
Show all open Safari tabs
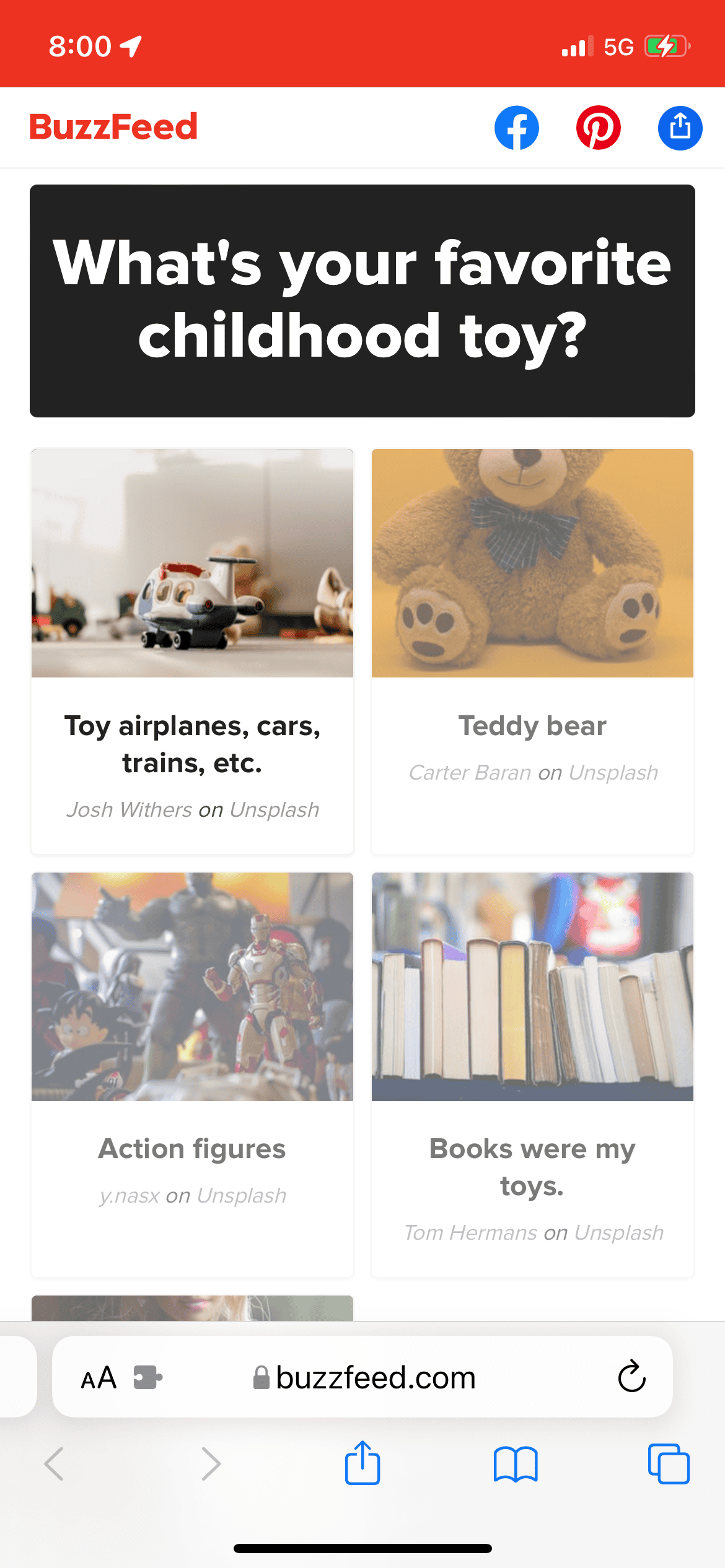pos(669,1464)
